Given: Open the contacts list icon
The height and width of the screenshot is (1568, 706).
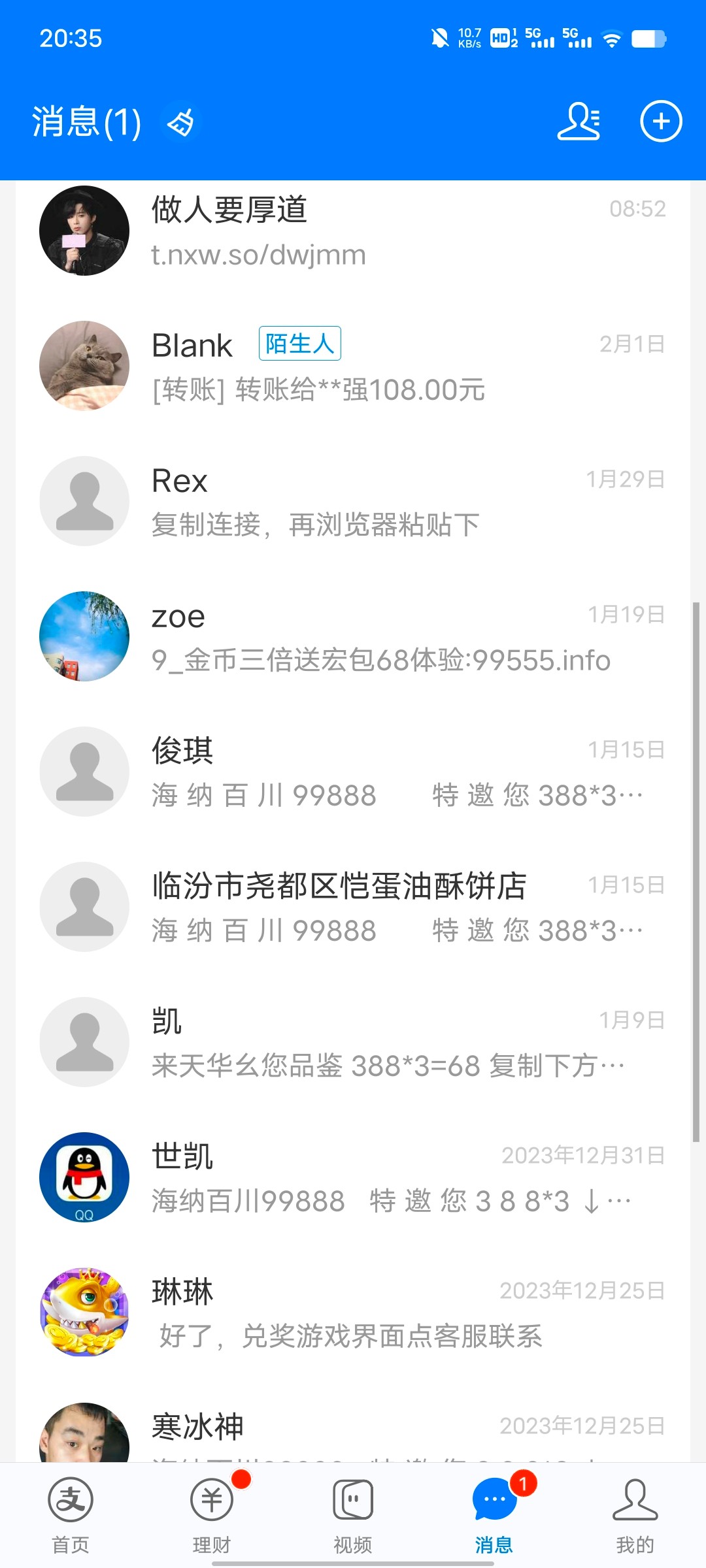Looking at the screenshot, I should pyautogui.click(x=579, y=122).
